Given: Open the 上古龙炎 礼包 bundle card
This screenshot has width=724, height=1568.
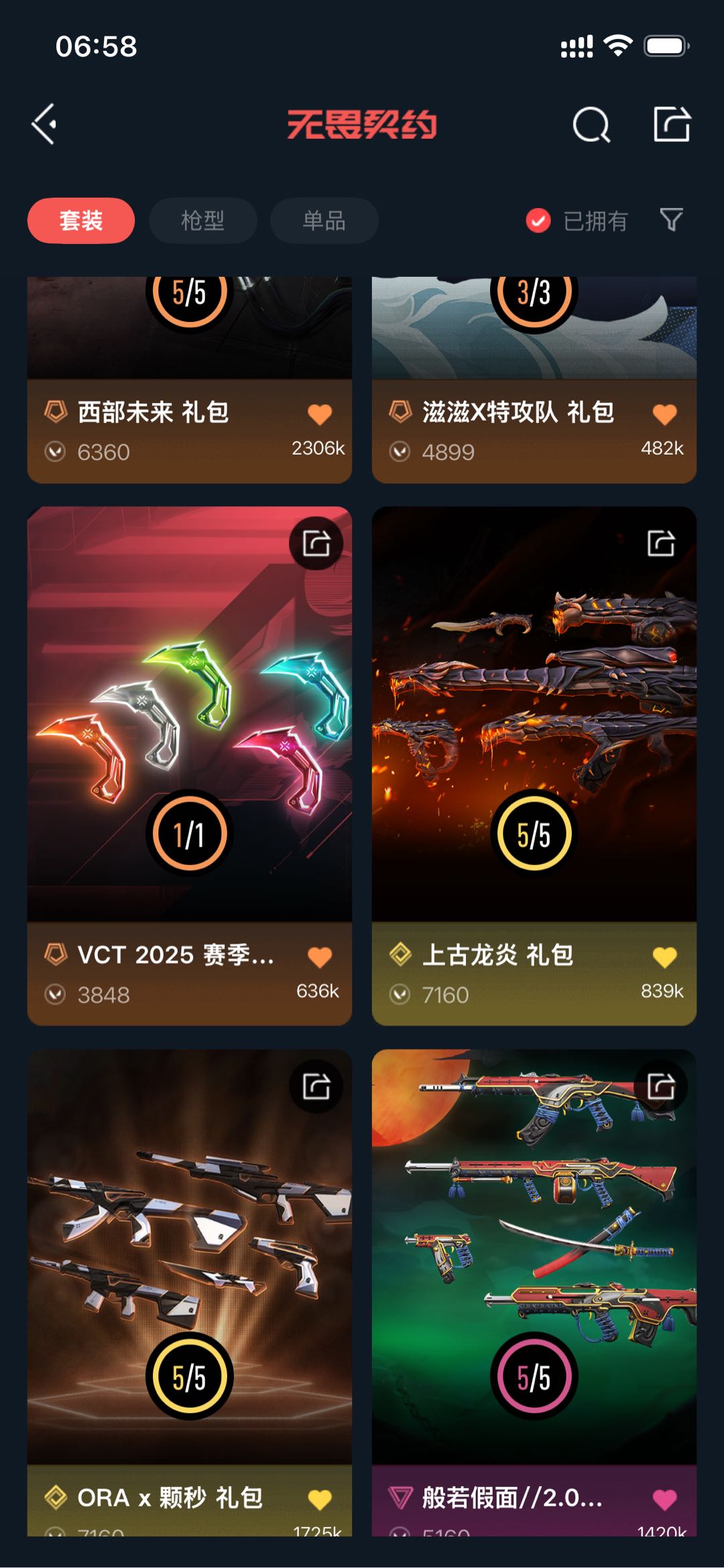Looking at the screenshot, I should point(534,766).
